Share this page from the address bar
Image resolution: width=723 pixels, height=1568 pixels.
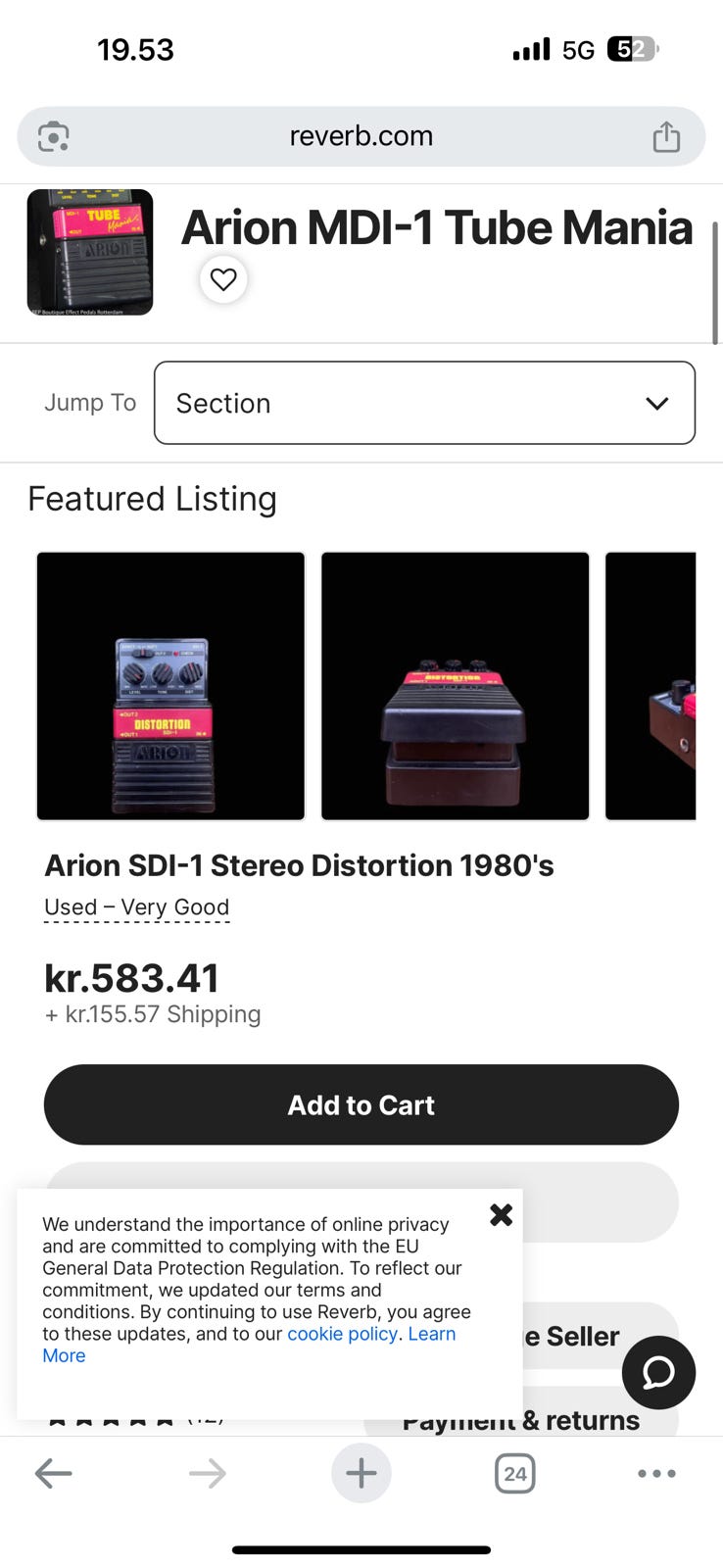666,136
